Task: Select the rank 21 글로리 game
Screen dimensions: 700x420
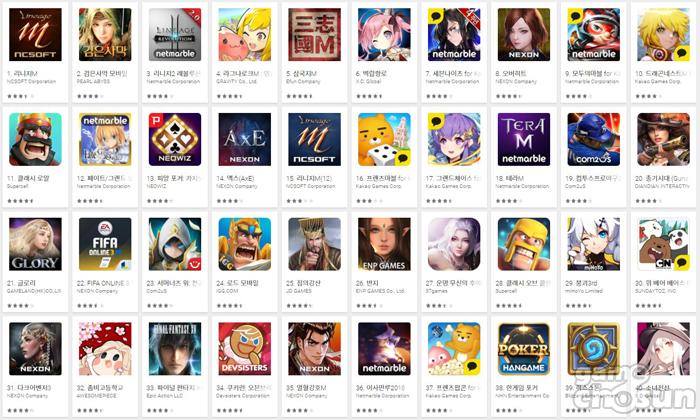Action: (35, 244)
